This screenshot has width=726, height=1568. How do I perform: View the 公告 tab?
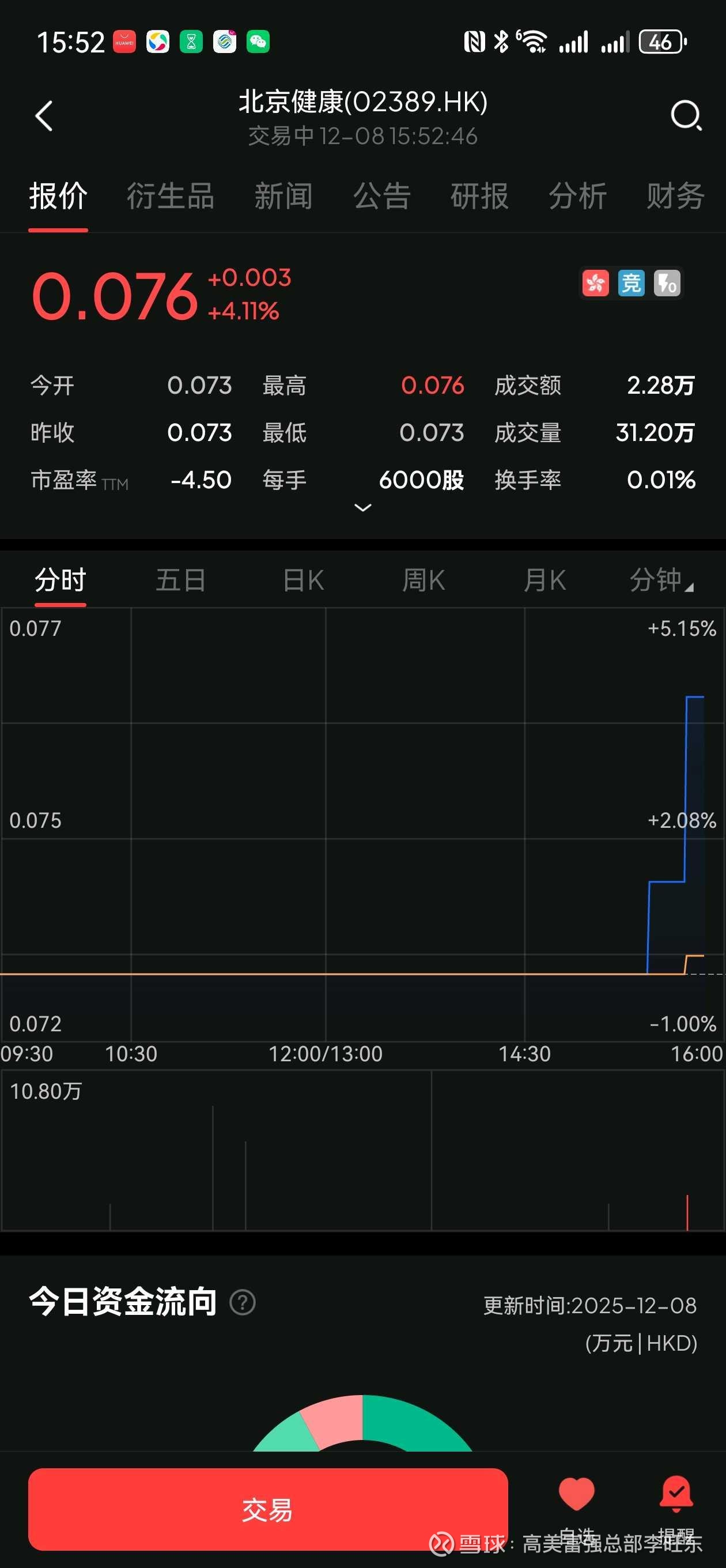pos(381,197)
